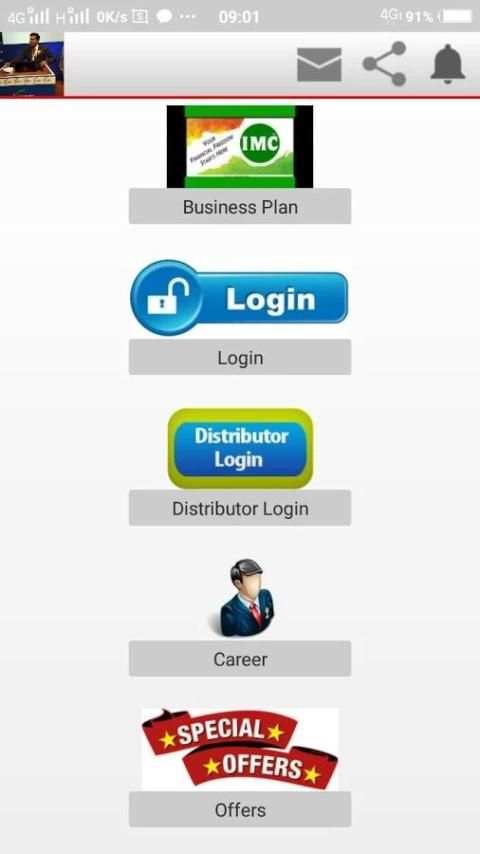Tap the businessman Career image
Viewport: 480px width, 854px height.
(243, 598)
